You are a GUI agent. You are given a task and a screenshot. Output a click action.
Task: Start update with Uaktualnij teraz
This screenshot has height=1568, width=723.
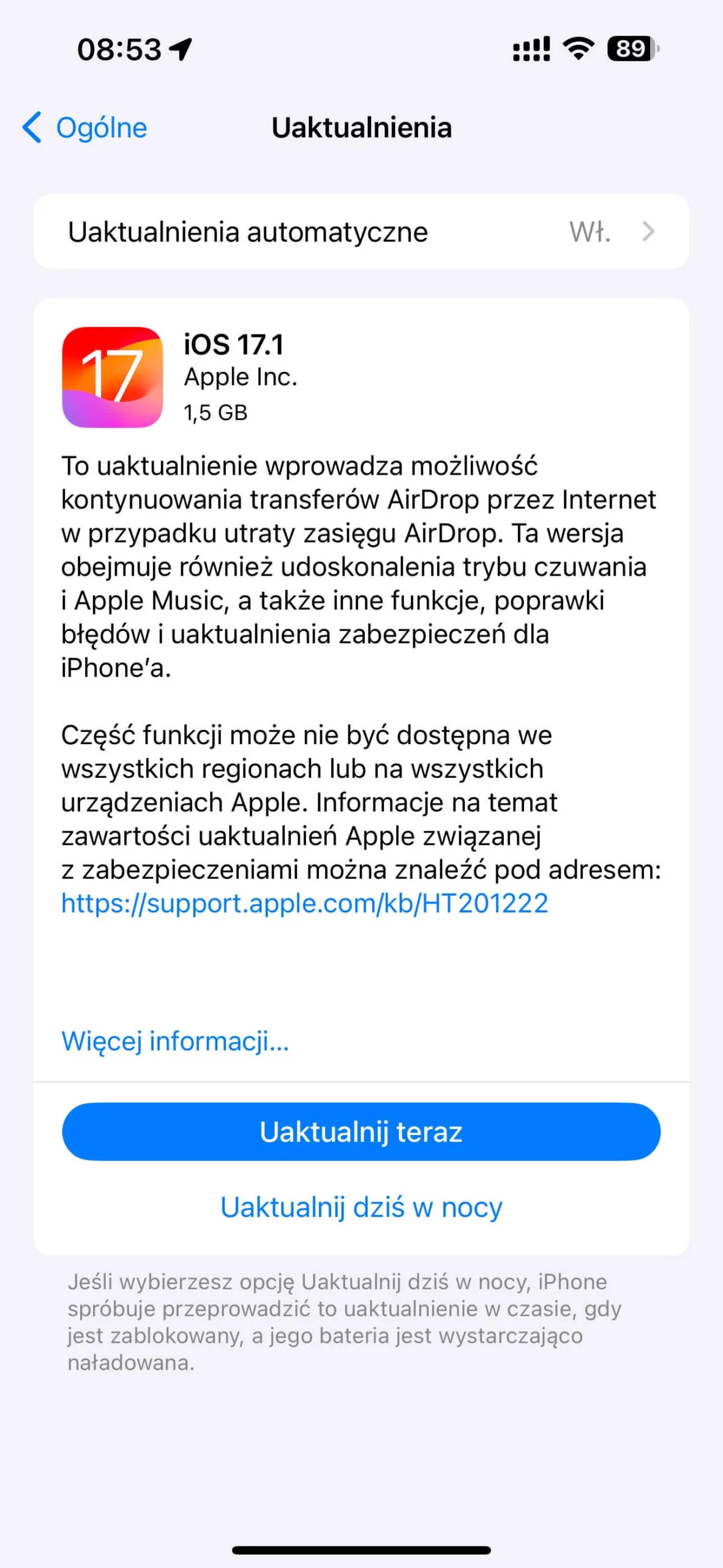[x=361, y=1132]
